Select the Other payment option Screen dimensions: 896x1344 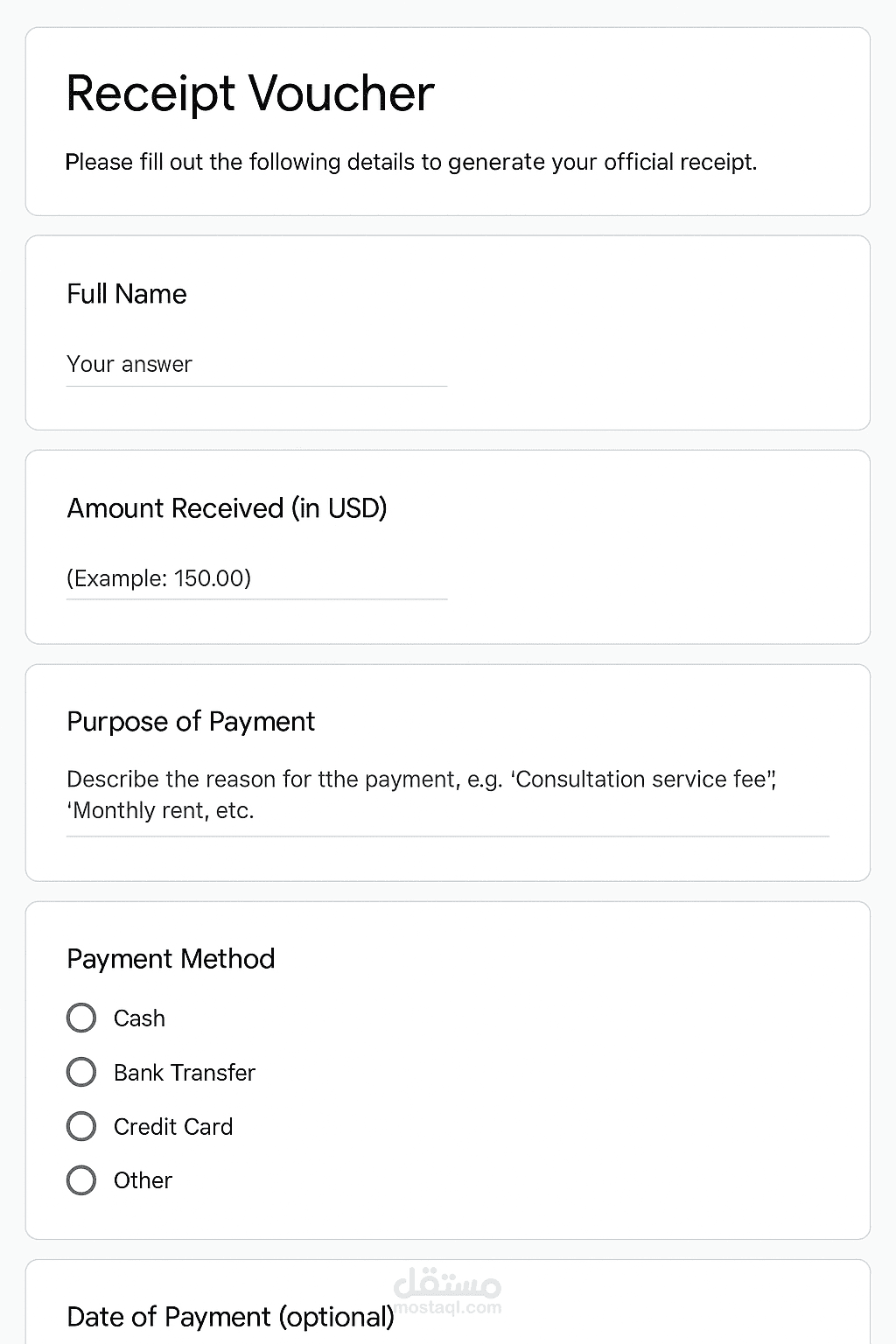[x=81, y=1179]
